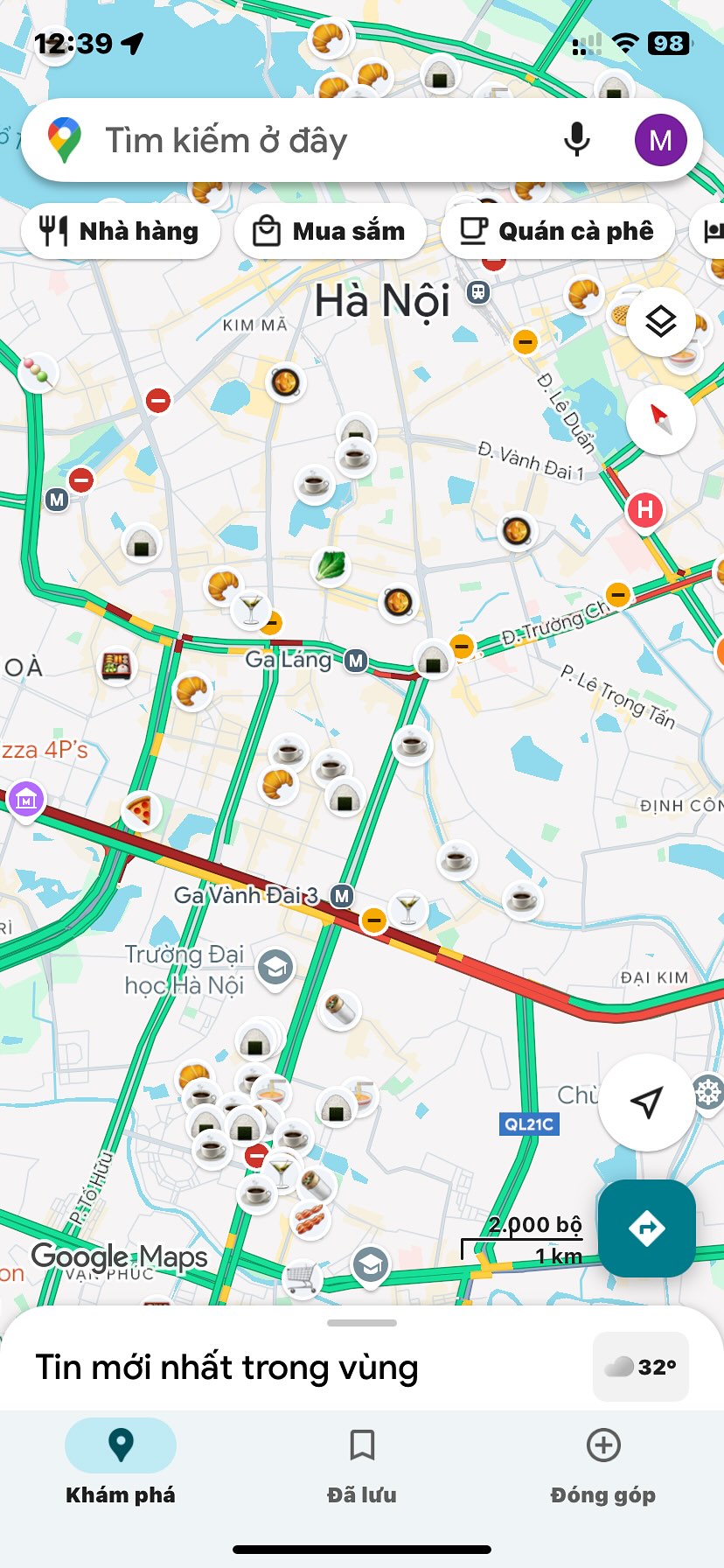Tap the Quán cà phê chip
Image resolution: width=724 pixels, height=1568 pixels.
coord(557,231)
